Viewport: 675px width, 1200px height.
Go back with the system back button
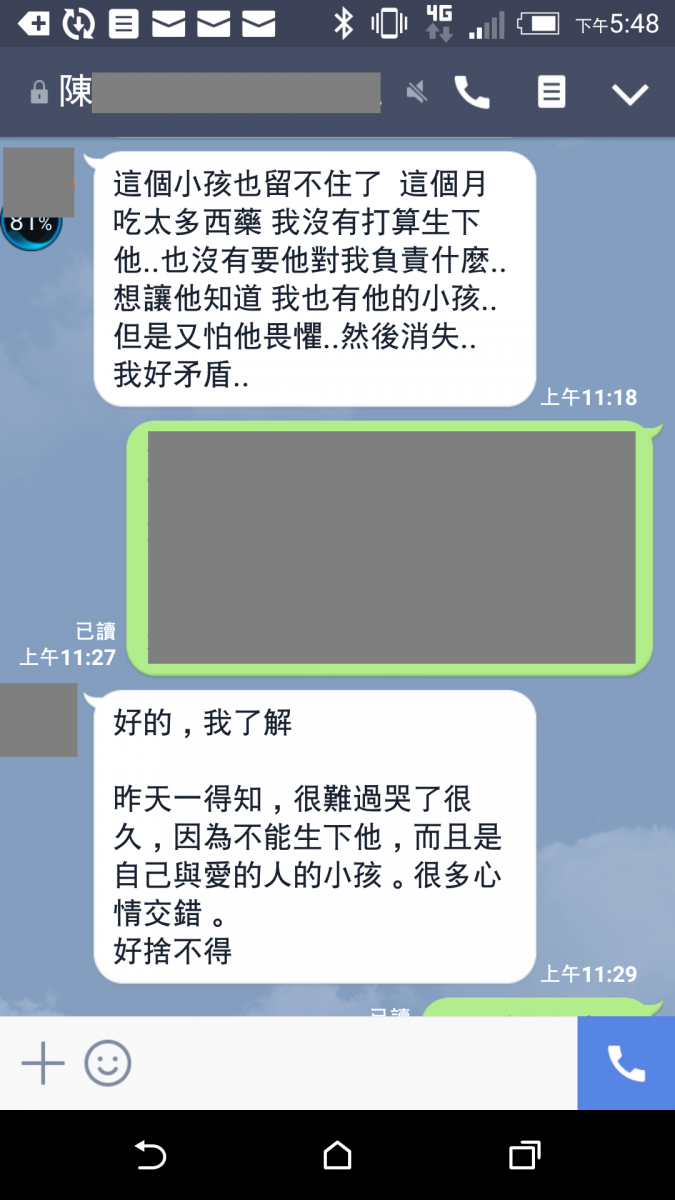pos(150,1156)
